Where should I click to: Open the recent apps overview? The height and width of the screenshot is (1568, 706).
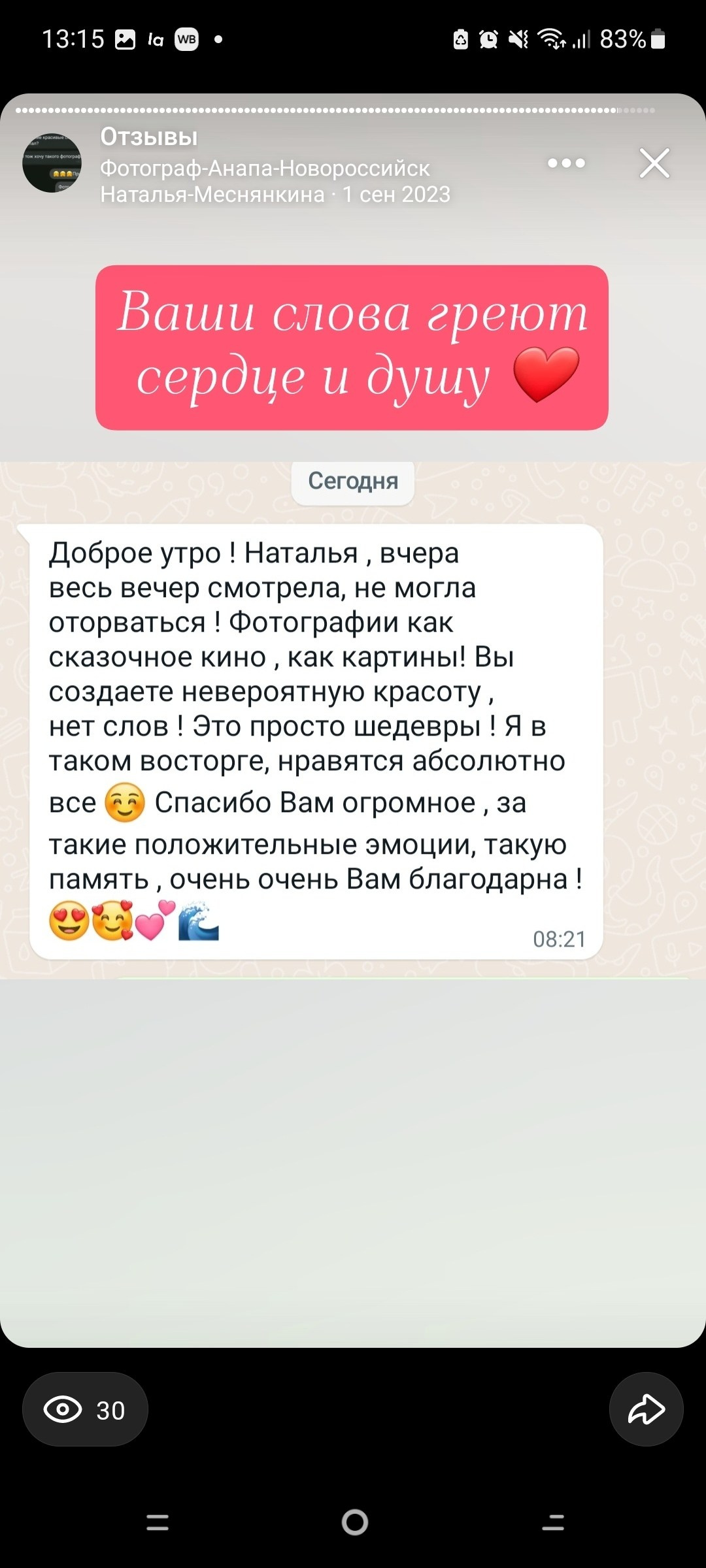[x=158, y=1522]
